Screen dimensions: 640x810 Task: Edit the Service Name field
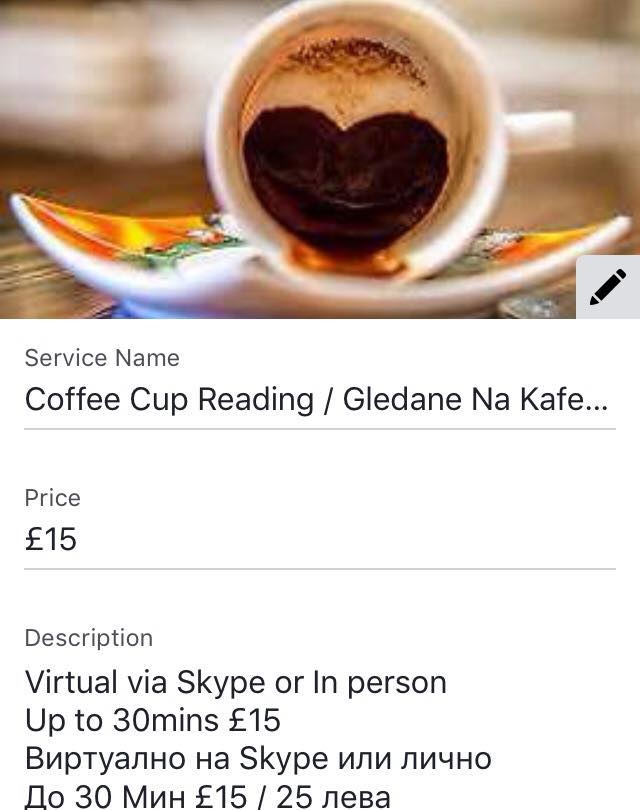[x=320, y=400]
